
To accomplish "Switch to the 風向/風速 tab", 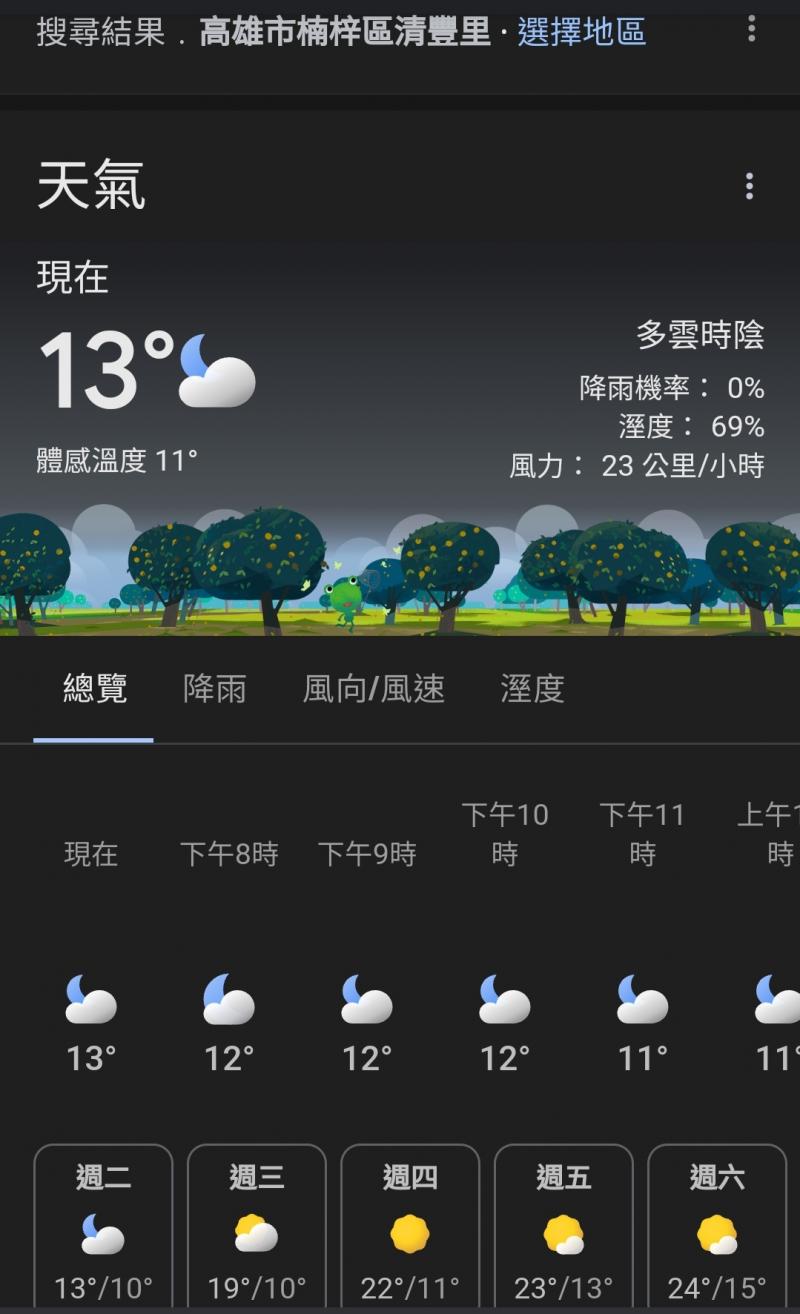I will coord(373,689).
